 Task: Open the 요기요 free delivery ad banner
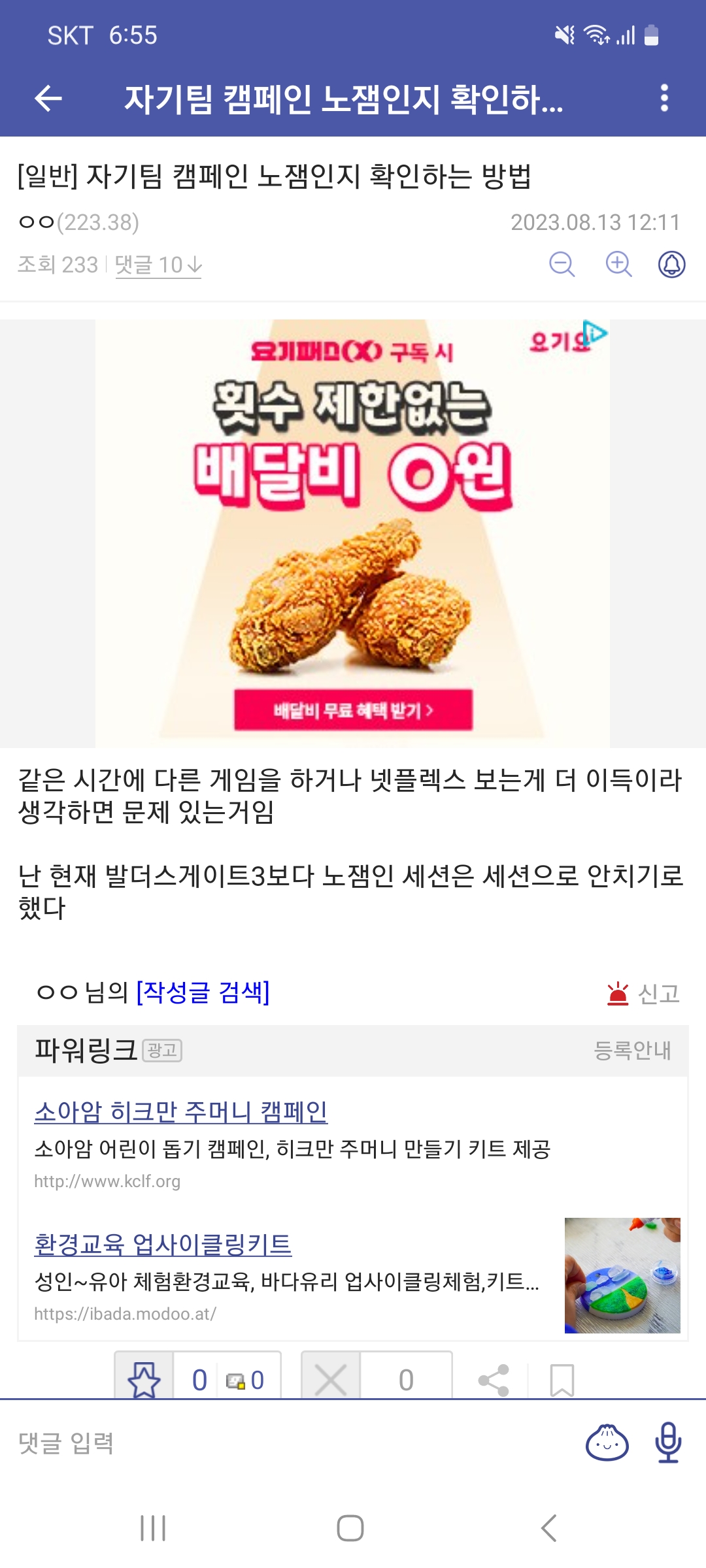tap(353, 532)
